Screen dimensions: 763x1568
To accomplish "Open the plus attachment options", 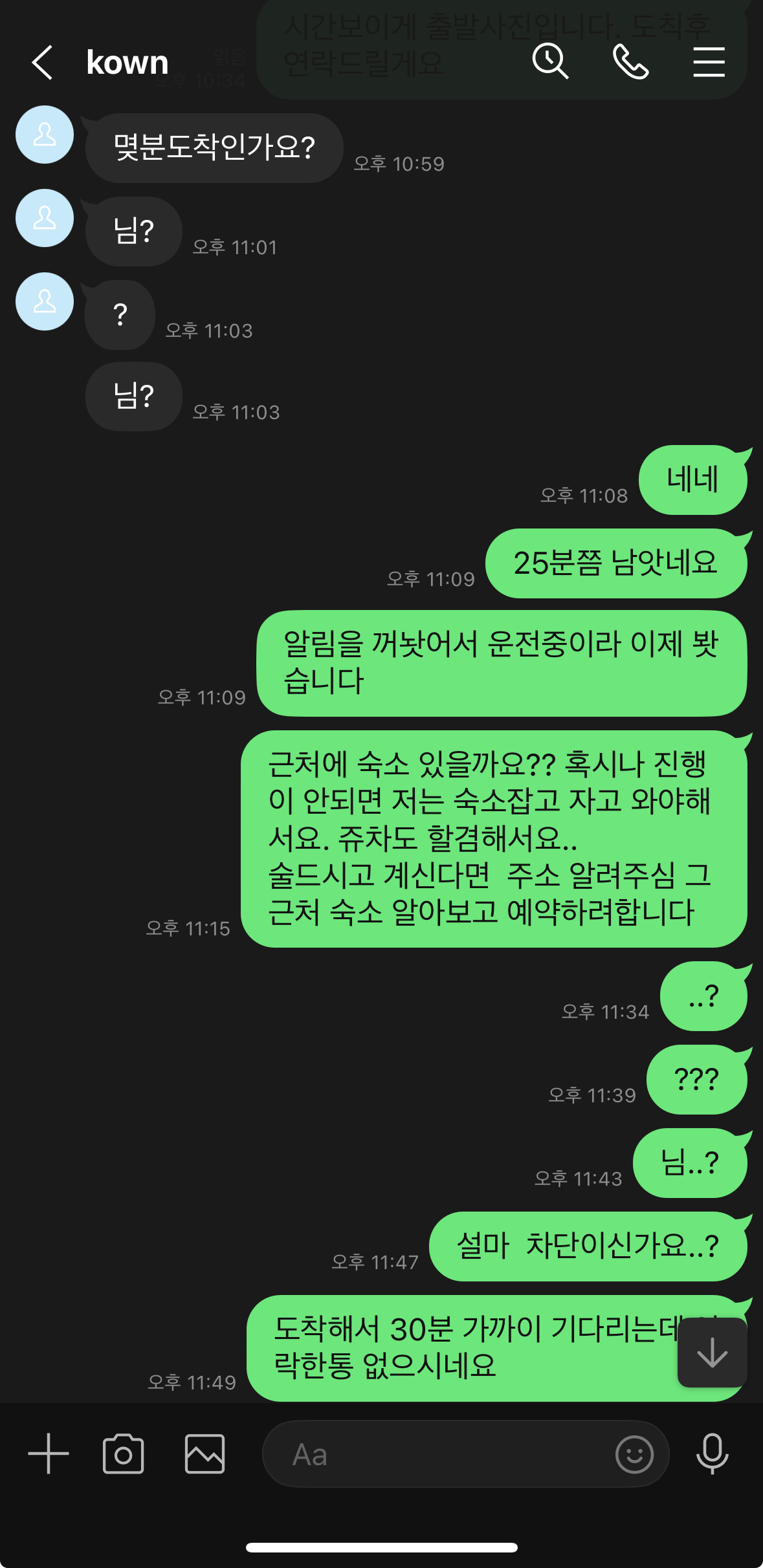I will click(49, 1454).
